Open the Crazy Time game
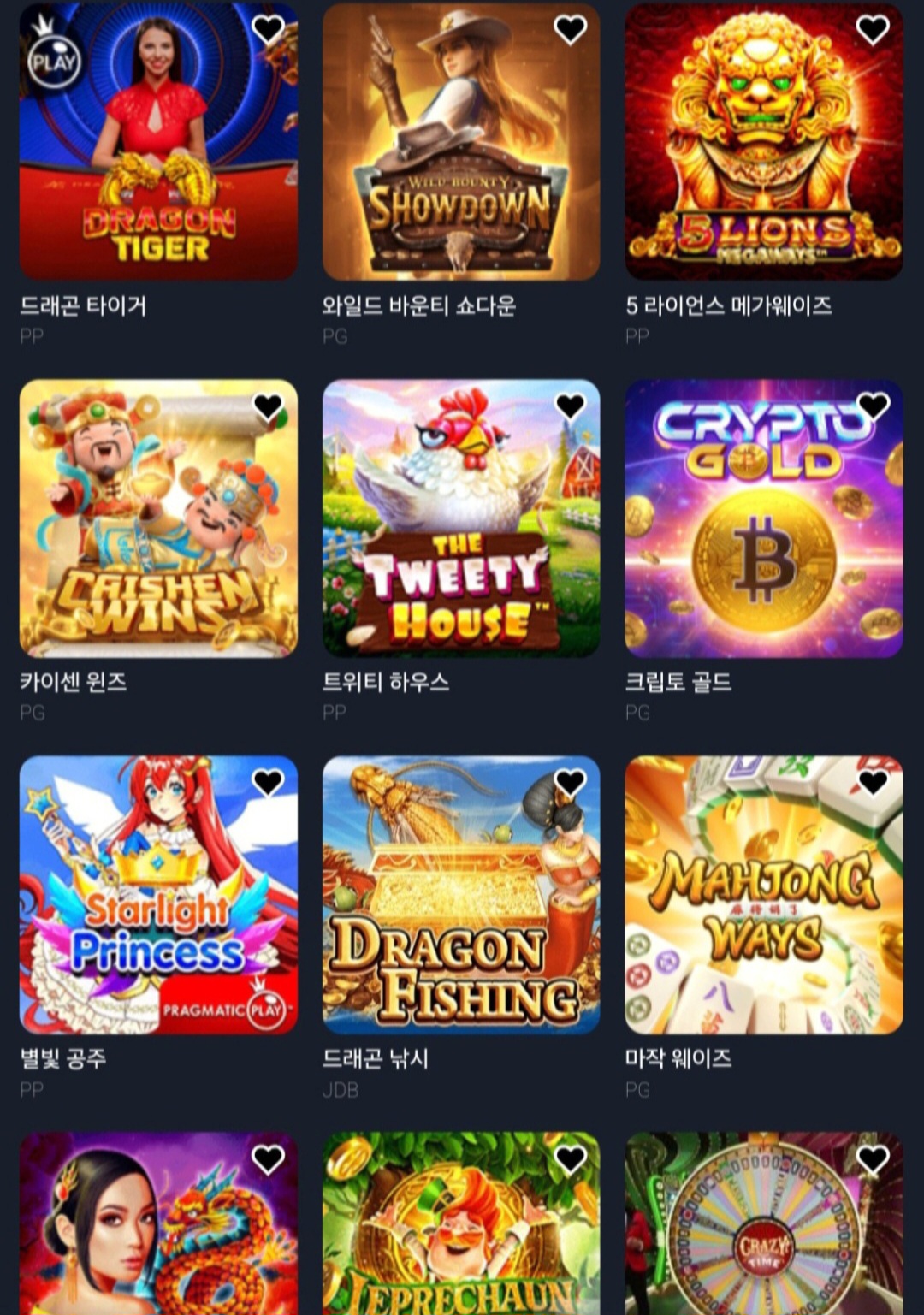924x1315 pixels. click(764, 1232)
